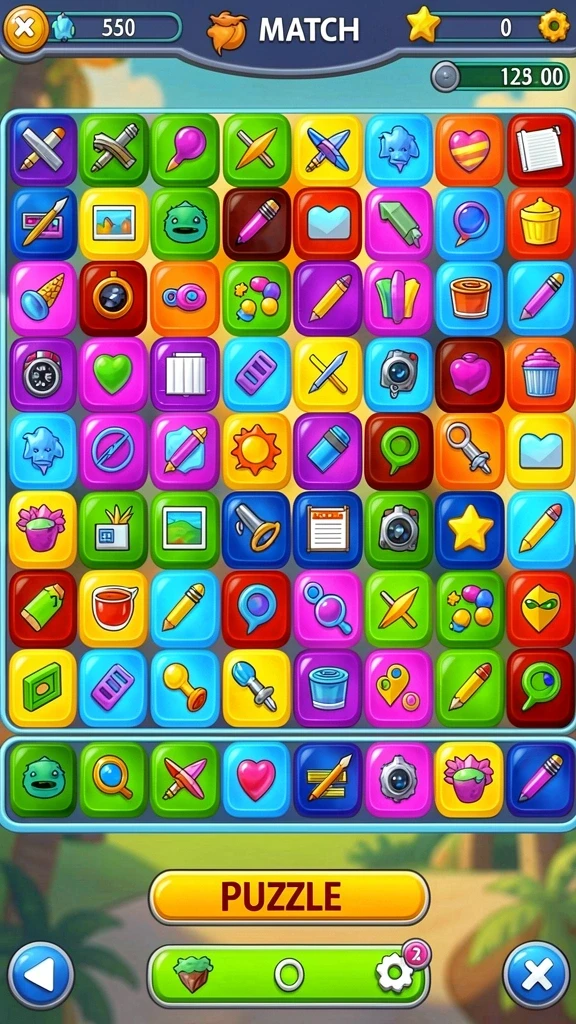This screenshot has width=576, height=1024.
Task: Tap the pink-frosted cupcake tile
Action: coord(541,374)
